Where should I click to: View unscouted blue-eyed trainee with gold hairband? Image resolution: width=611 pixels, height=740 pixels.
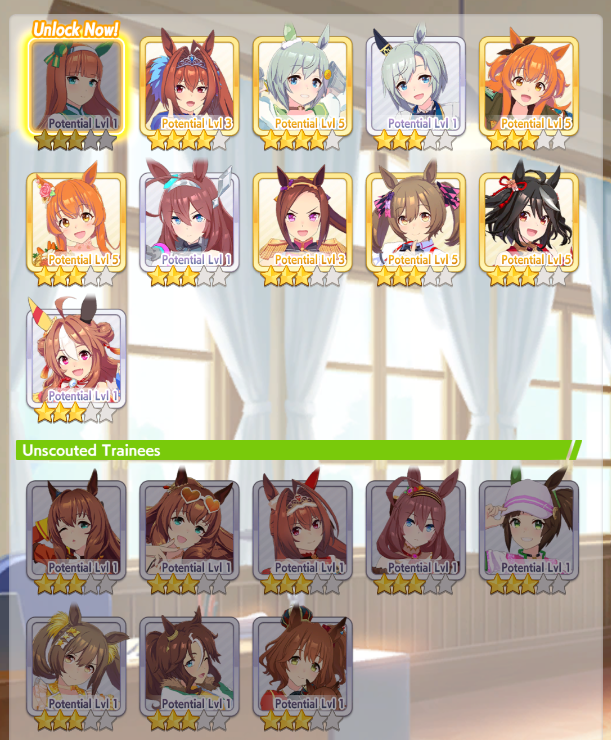point(416,530)
